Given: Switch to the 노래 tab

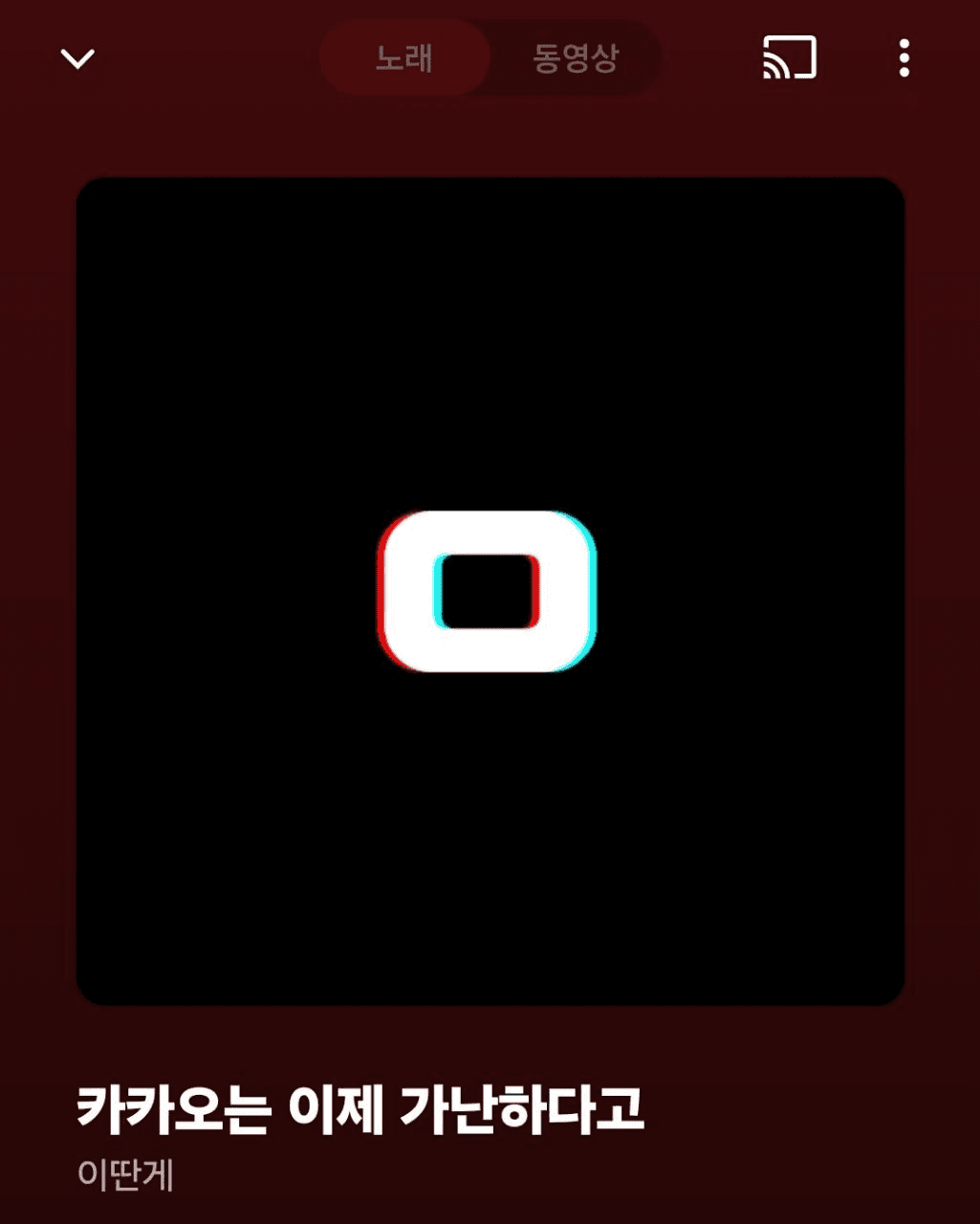Looking at the screenshot, I should coord(404,58).
